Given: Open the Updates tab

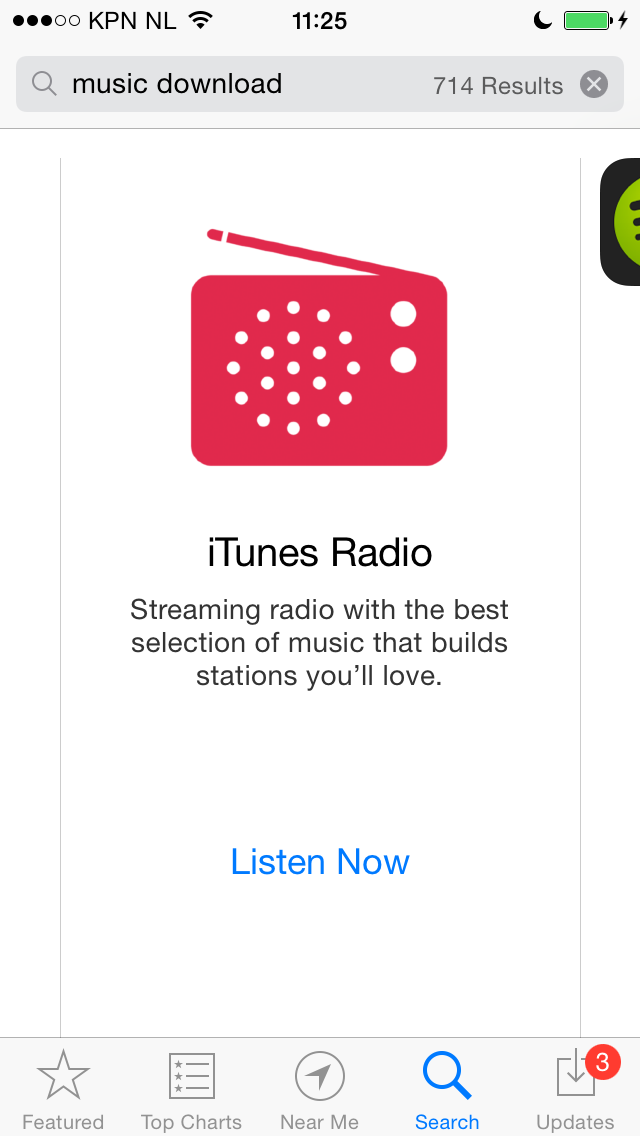Looking at the screenshot, I should 575,1090.
